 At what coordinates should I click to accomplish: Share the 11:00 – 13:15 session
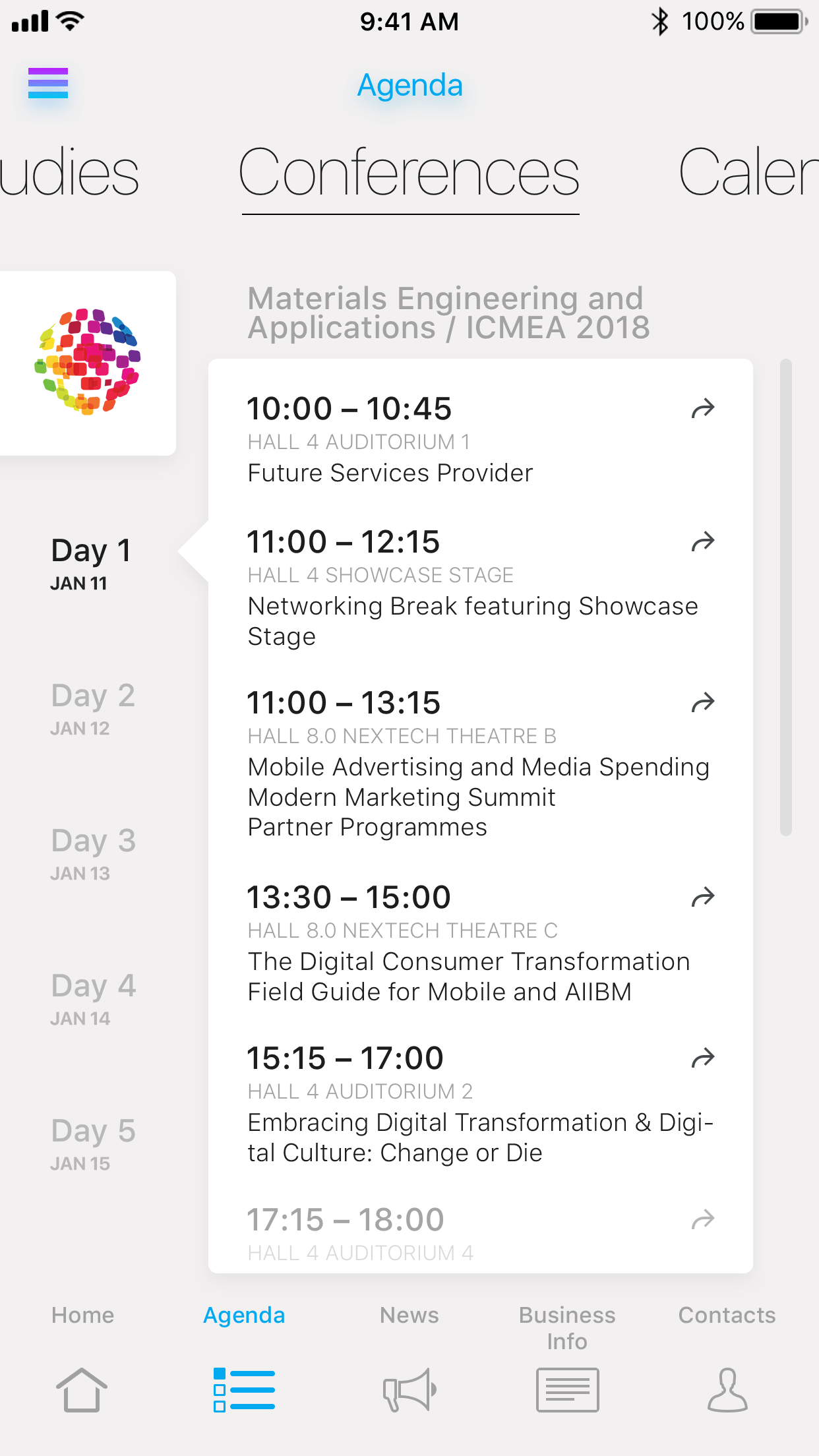(703, 703)
